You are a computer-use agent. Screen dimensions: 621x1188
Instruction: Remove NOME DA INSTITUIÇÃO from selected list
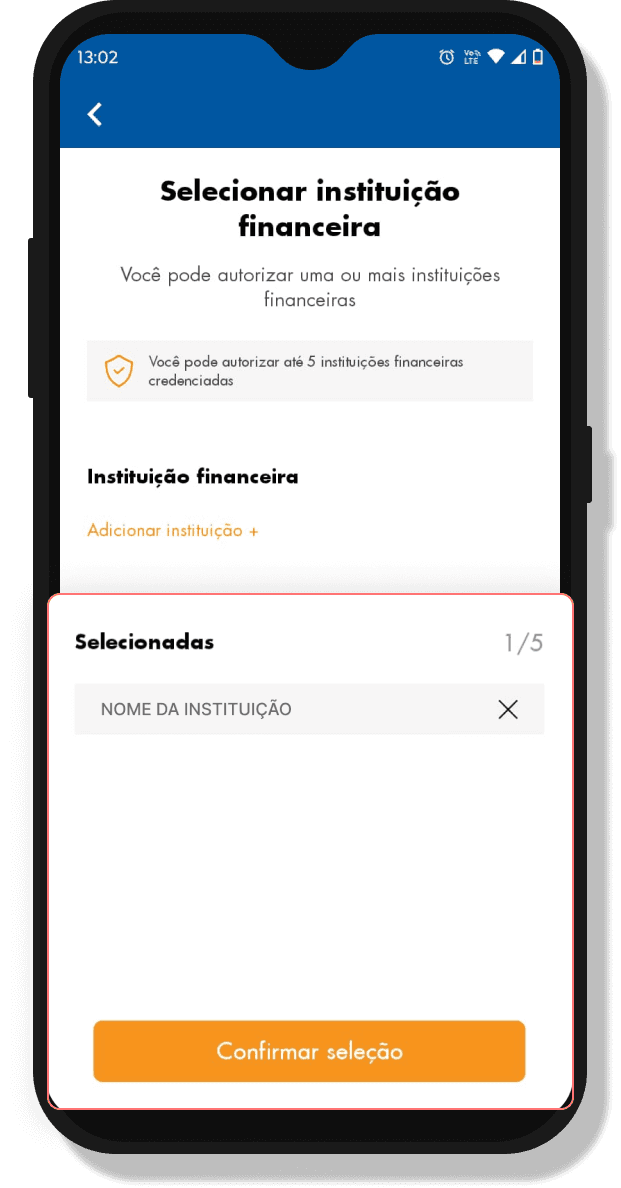click(x=508, y=709)
